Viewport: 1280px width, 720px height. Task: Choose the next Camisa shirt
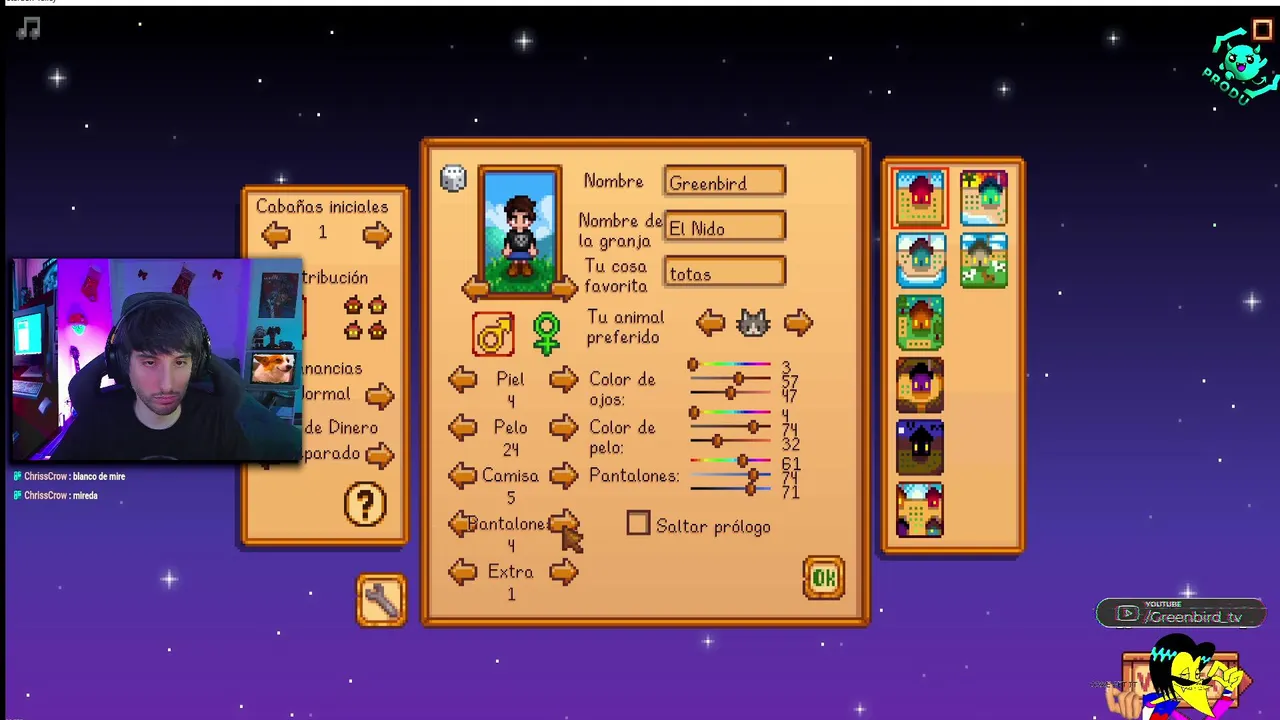pos(563,475)
